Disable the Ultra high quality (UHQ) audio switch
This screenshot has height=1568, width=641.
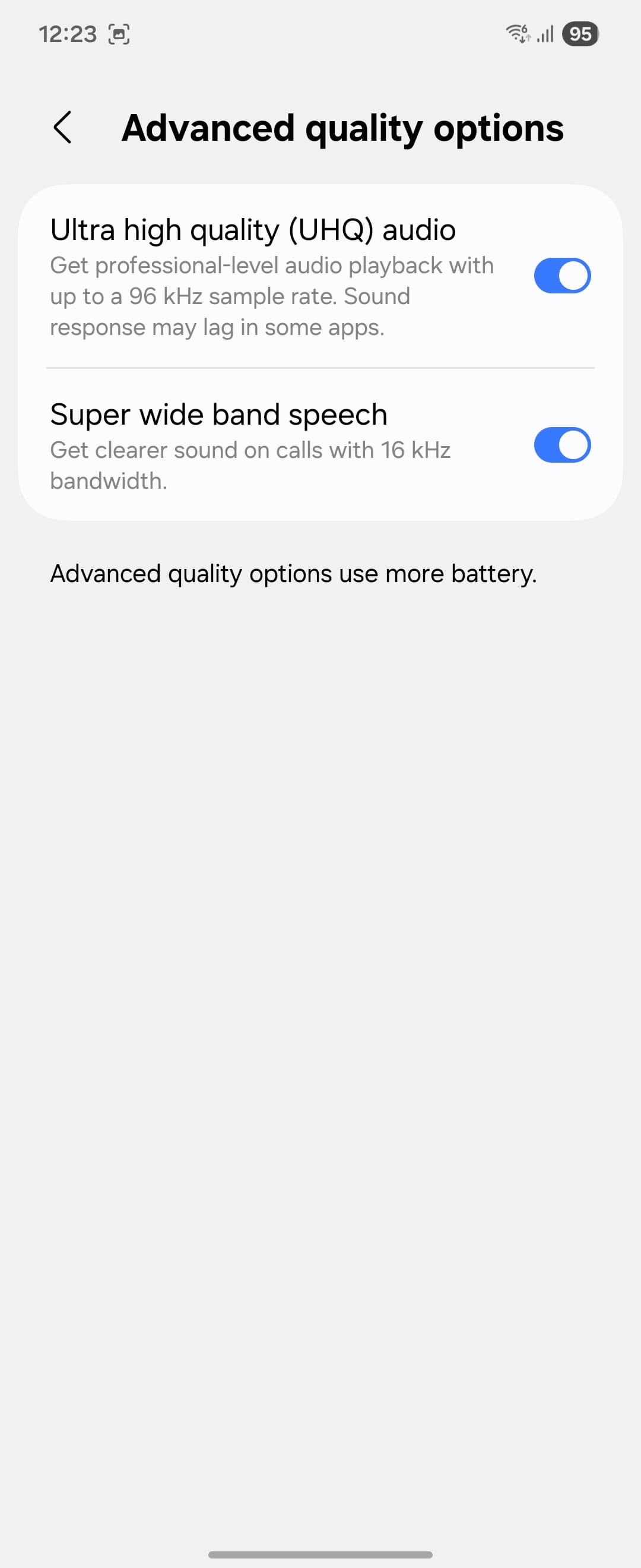[x=562, y=275]
